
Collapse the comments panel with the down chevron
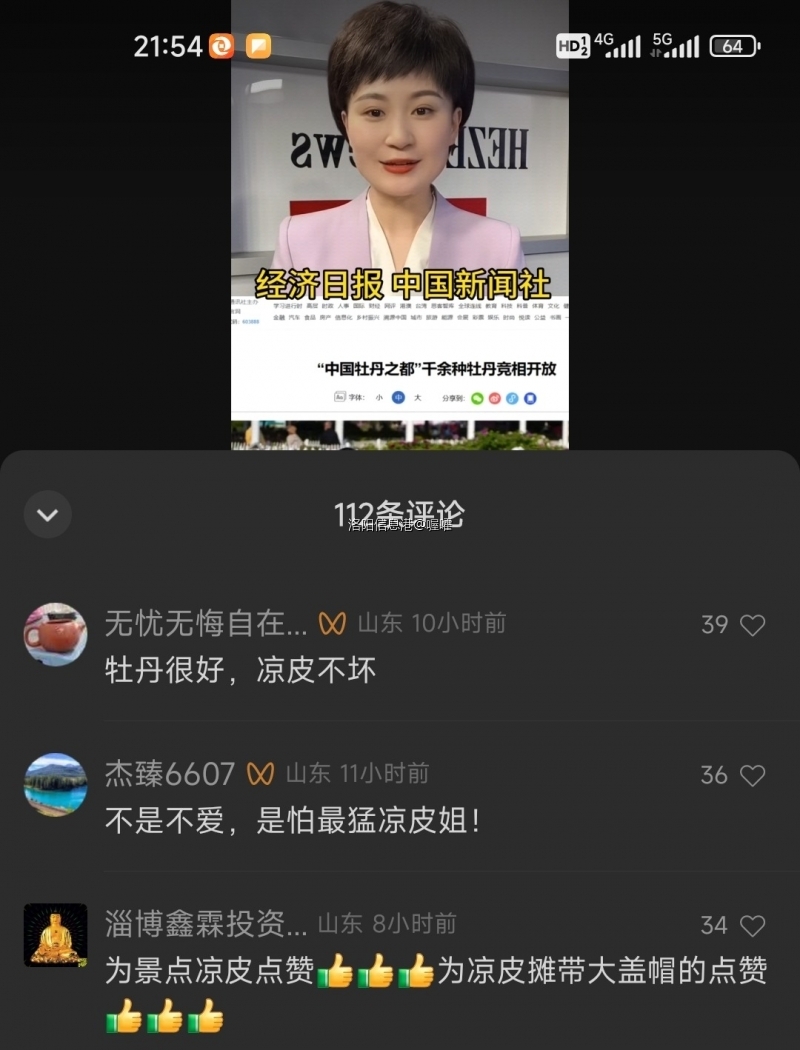pos(47,514)
